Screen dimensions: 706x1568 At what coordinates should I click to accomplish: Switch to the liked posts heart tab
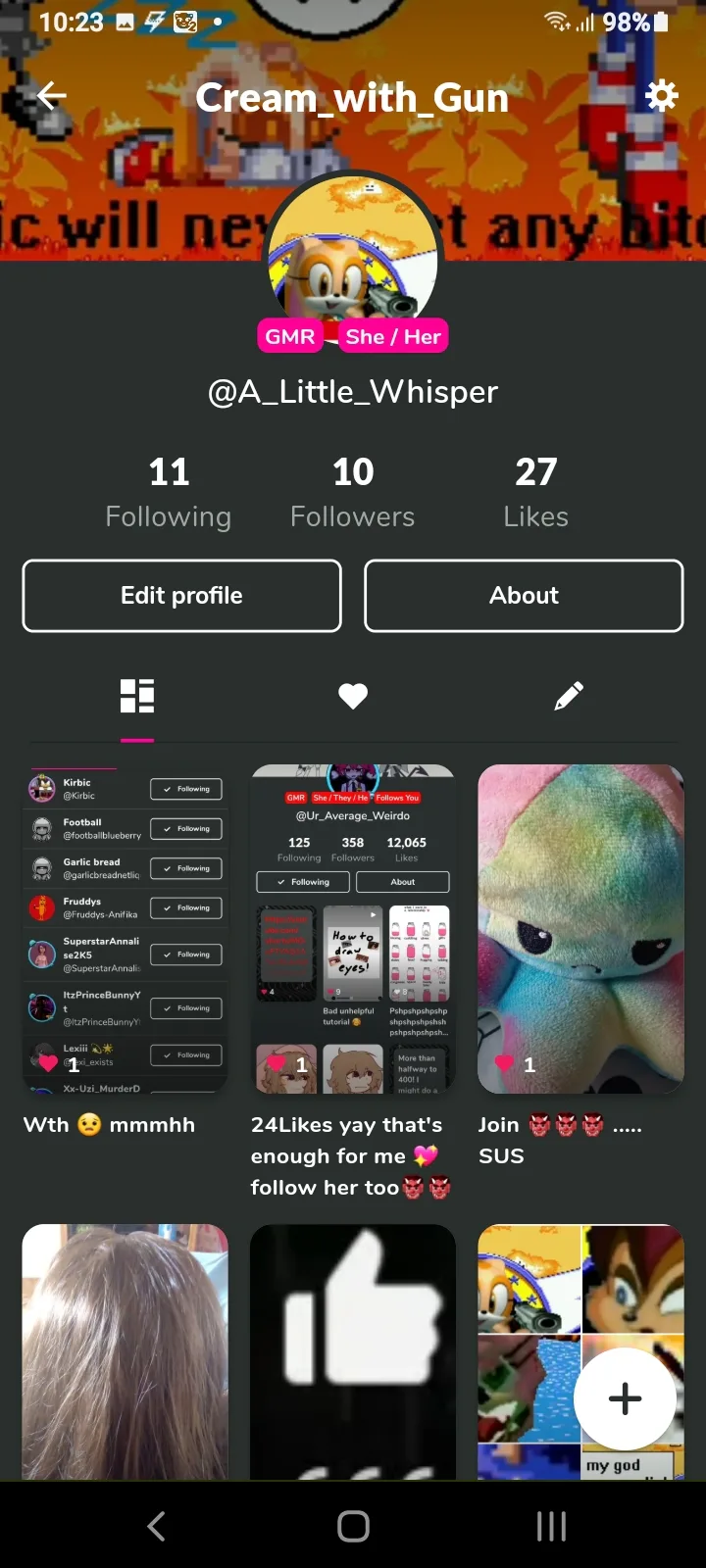(x=353, y=696)
